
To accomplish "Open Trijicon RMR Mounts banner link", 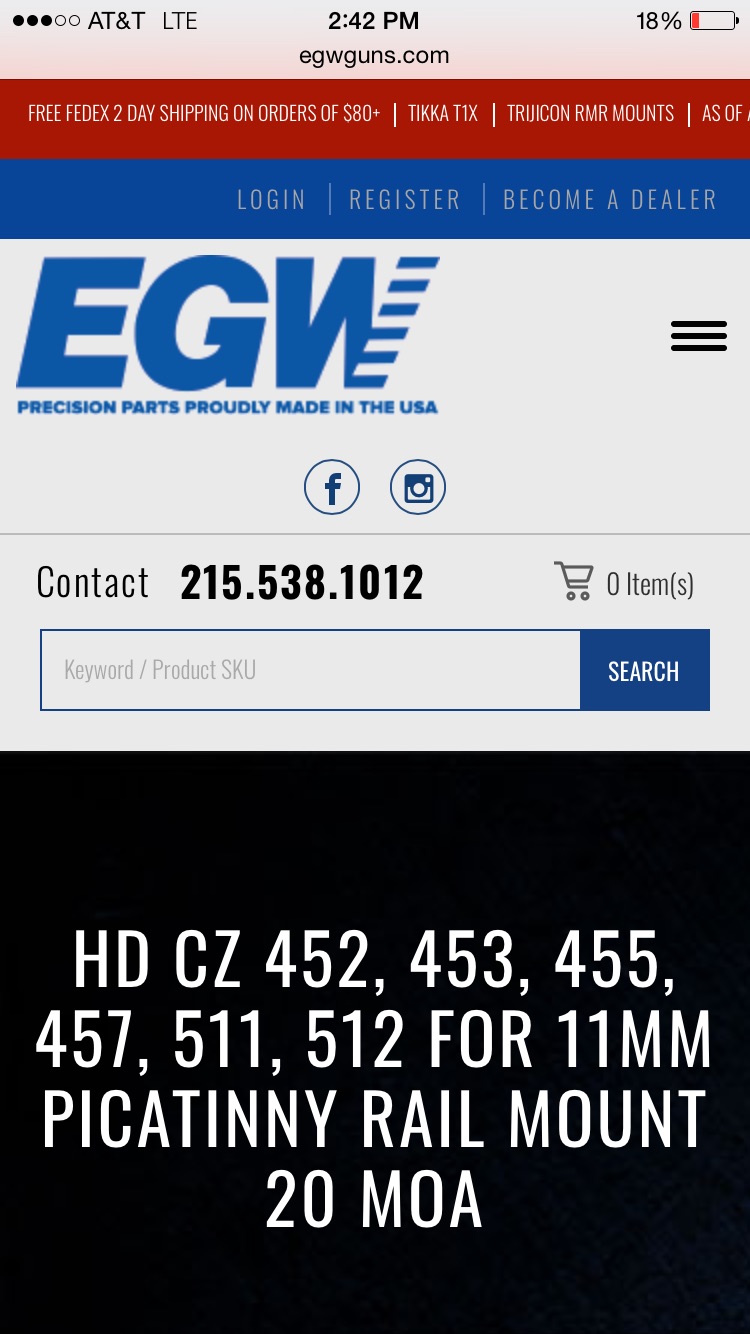I will click(x=590, y=113).
